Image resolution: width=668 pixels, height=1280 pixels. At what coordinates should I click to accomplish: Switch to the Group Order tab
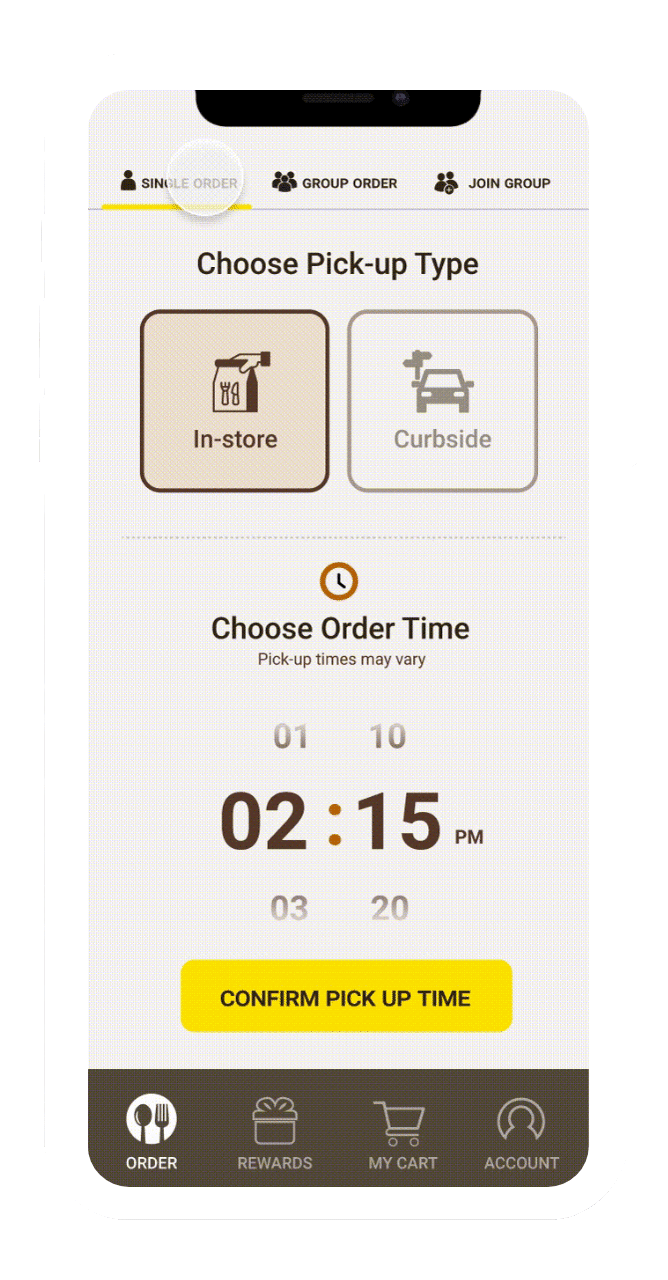[335, 183]
